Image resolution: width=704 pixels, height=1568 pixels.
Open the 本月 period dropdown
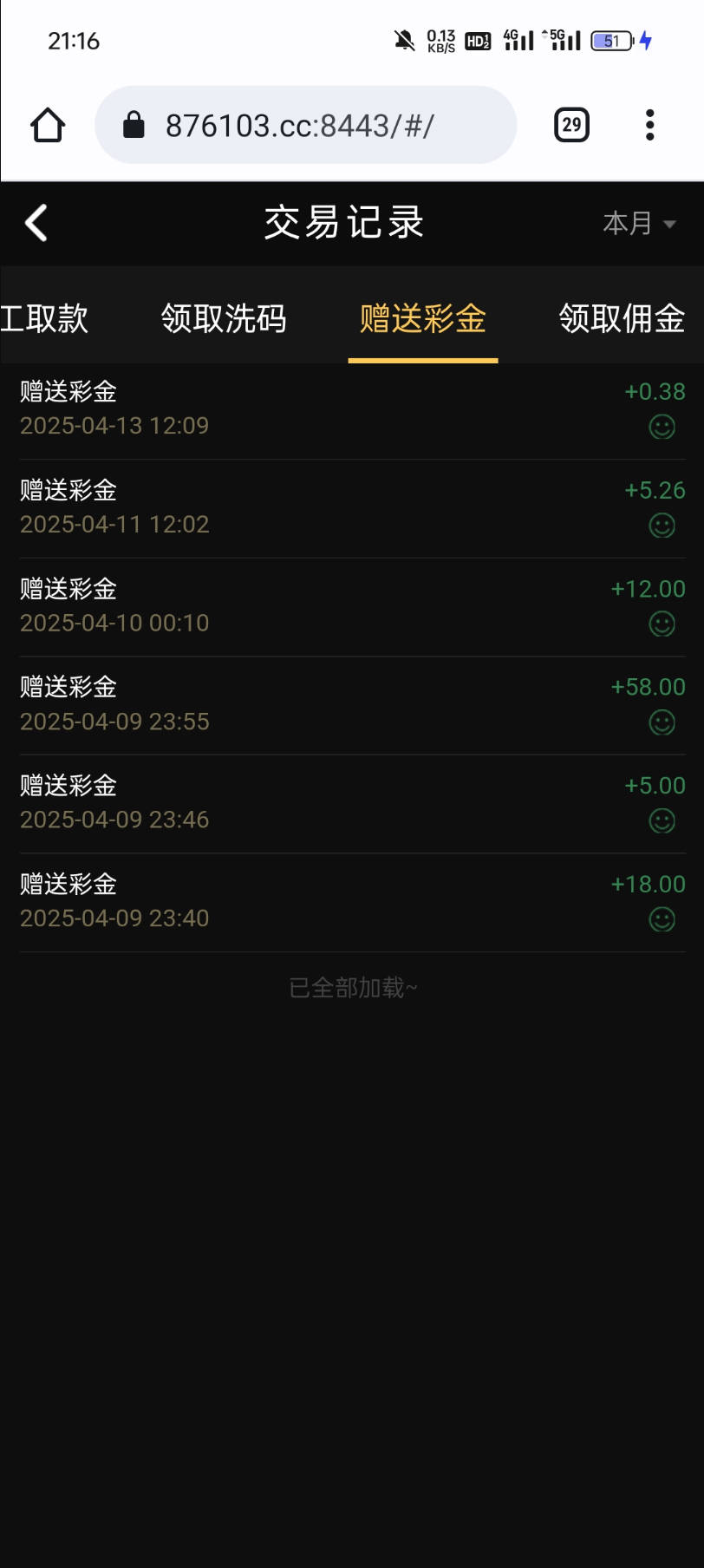point(640,224)
